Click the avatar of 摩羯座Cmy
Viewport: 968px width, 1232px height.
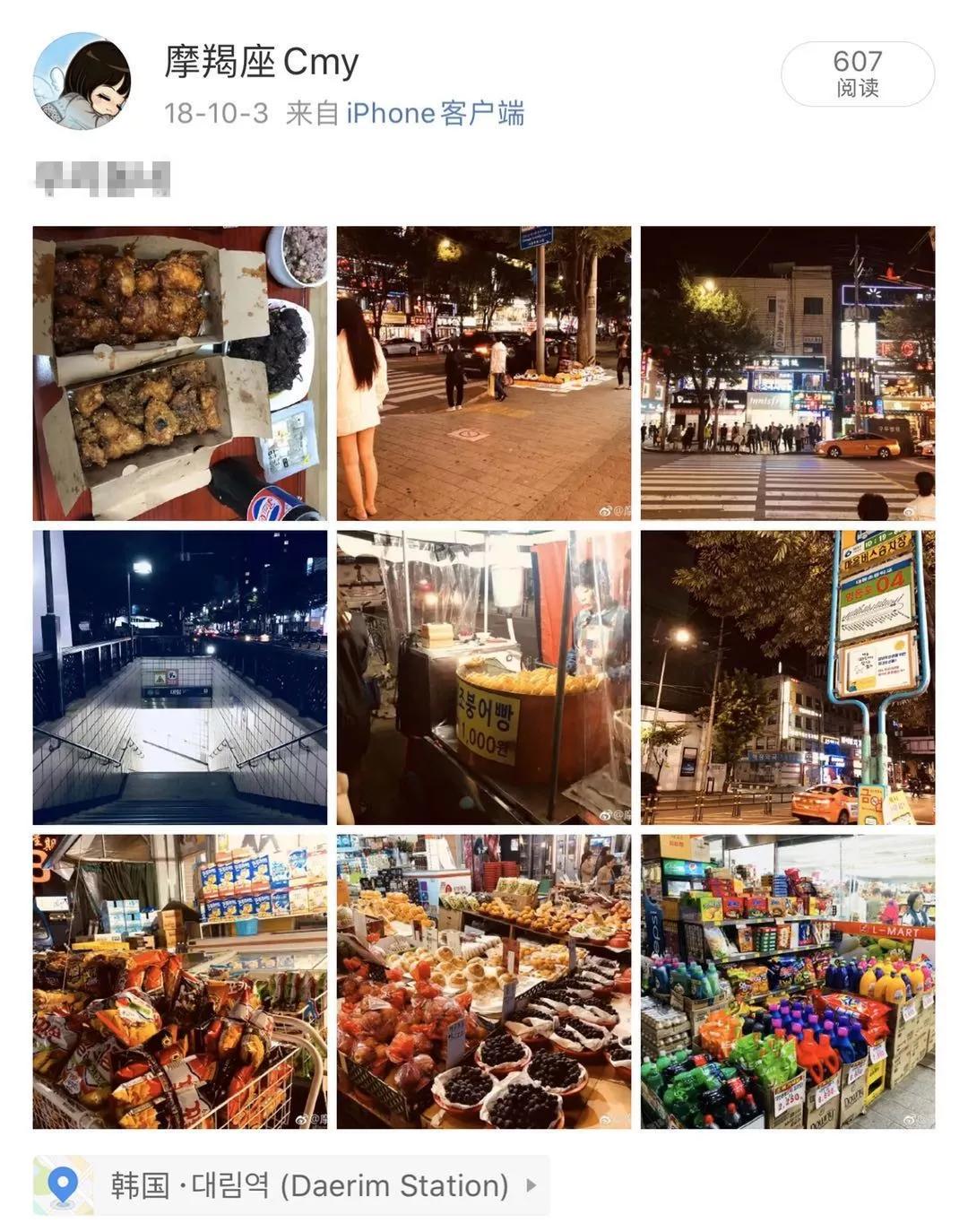90,79
